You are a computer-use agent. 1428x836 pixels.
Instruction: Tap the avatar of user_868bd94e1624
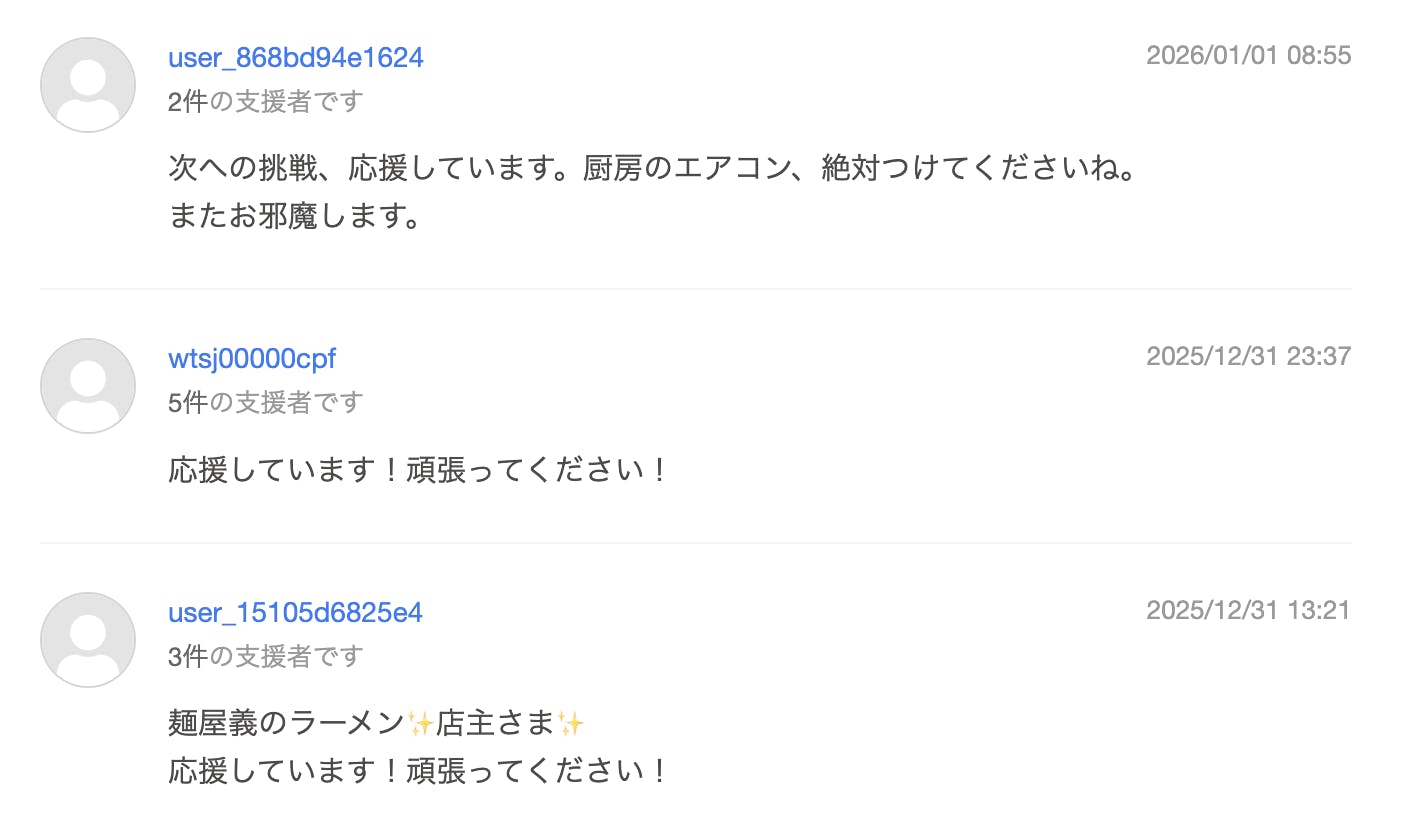[88, 85]
